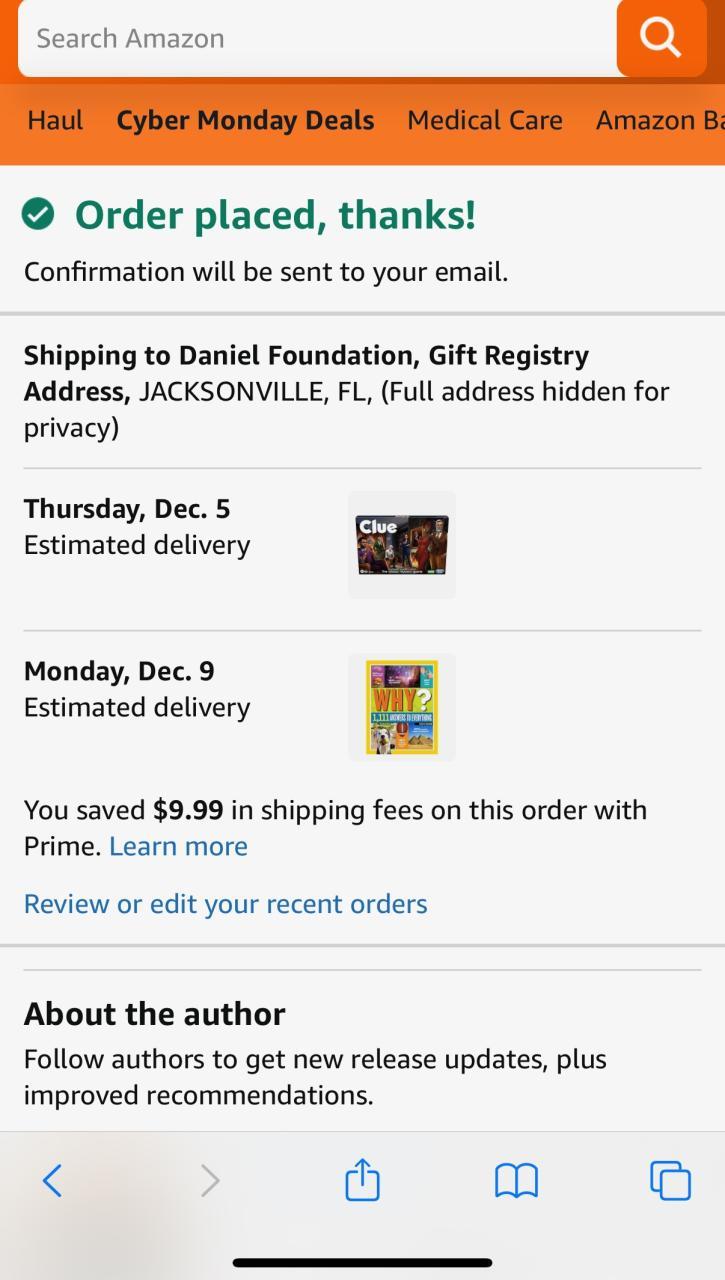
Task: Tap the orange magnifier search button
Action: pyautogui.click(x=661, y=38)
